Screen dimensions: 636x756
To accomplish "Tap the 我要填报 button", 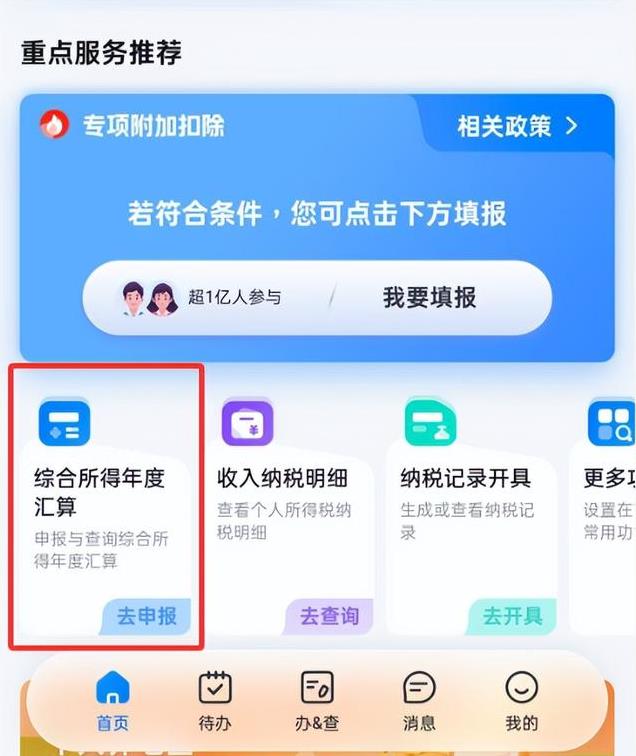I will 429,297.
